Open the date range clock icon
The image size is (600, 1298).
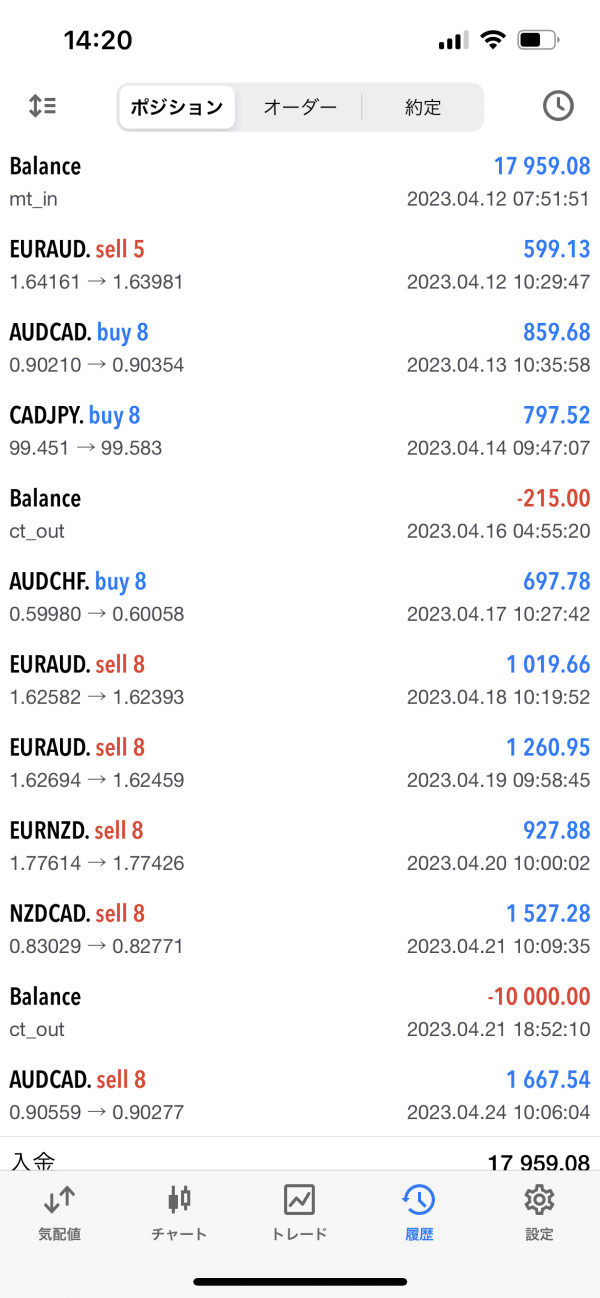click(558, 106)
